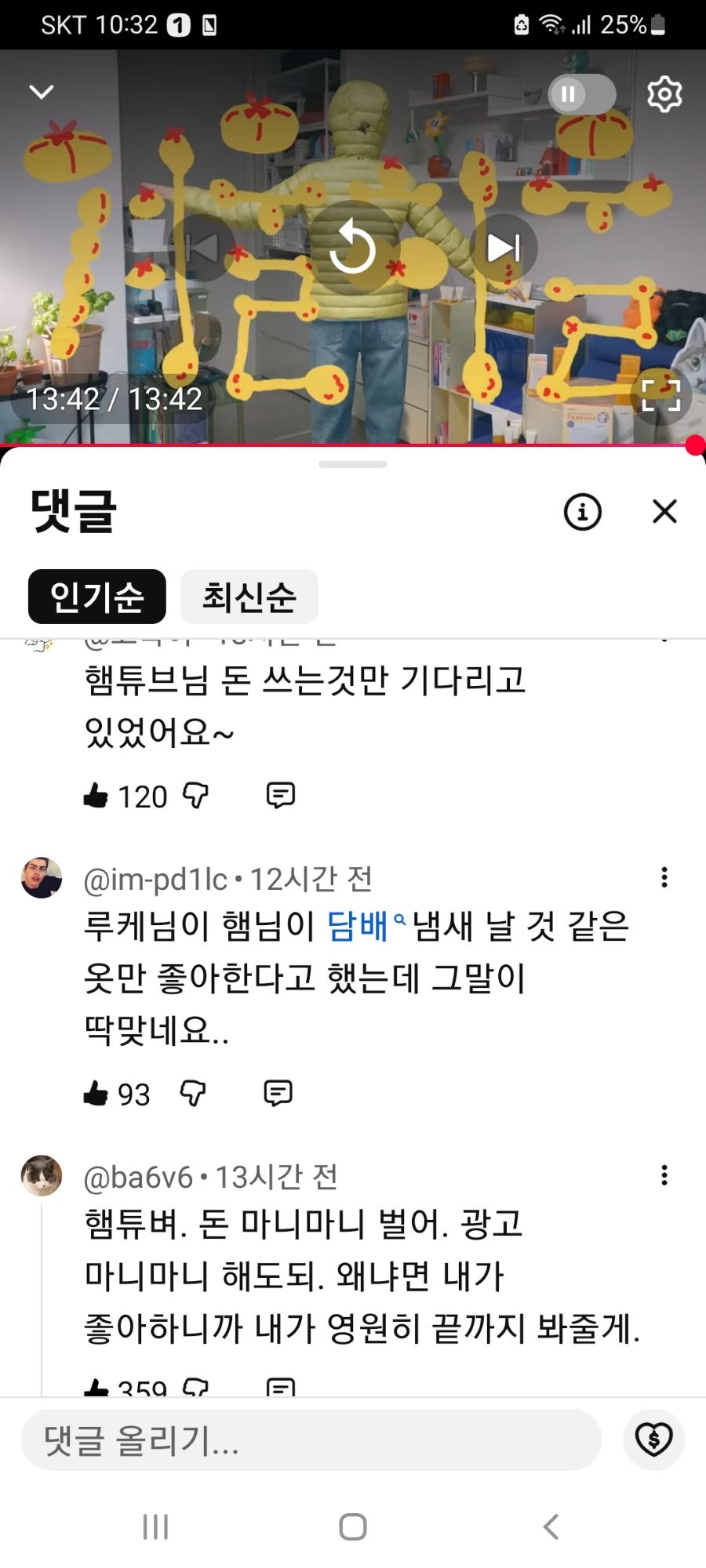Open video settings gear
The width and height of the screenshot is (706, 1568).
click(664, 95)
